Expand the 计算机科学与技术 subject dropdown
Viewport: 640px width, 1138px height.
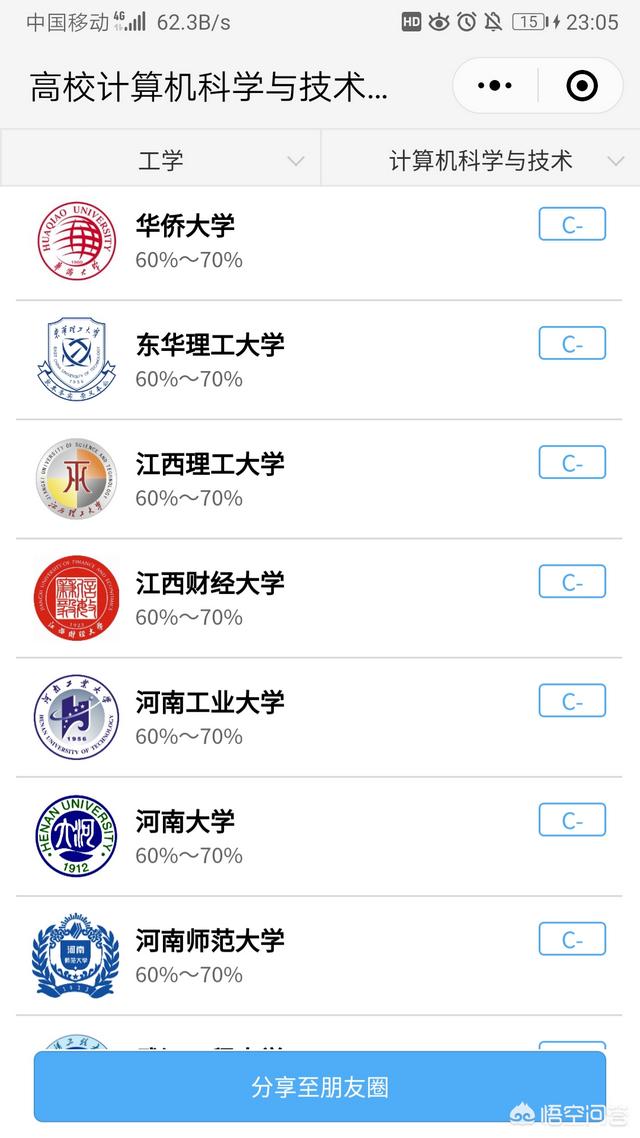[480, 160]
